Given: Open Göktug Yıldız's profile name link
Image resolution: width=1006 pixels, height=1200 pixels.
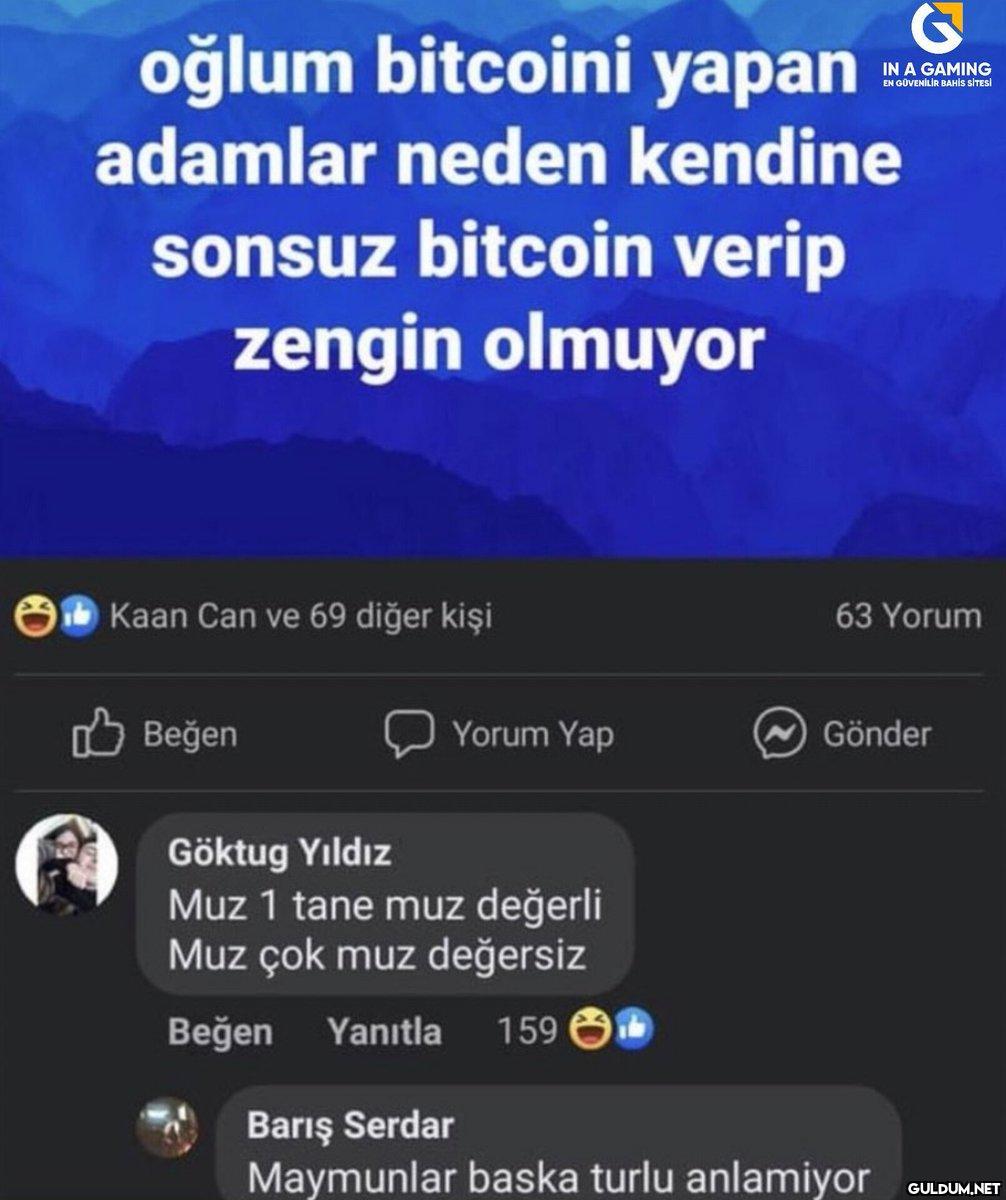Looking at the screenshot, I should pyautogui.click(x=279, y=853).
